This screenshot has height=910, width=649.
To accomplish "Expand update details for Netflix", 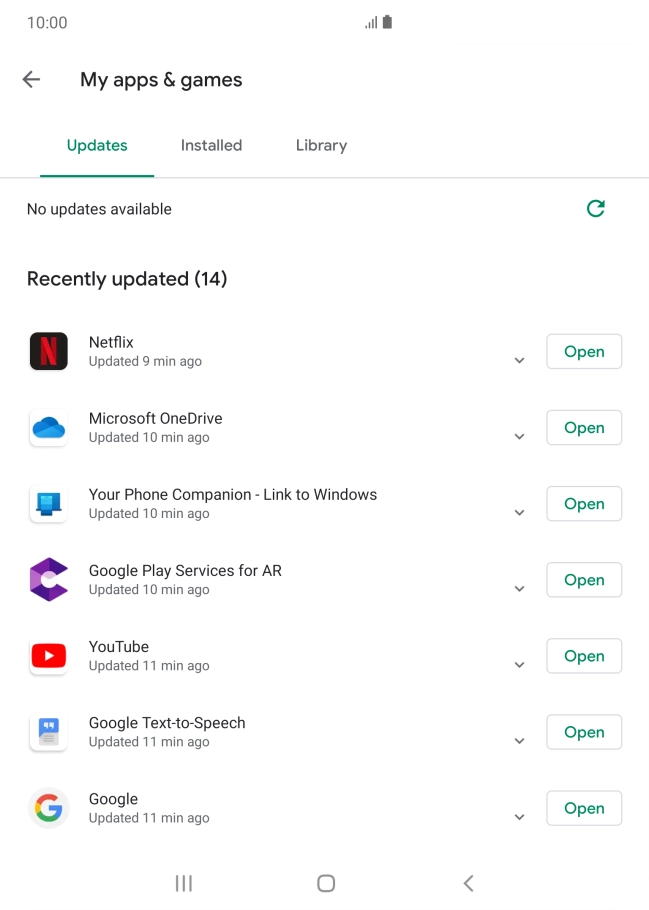I will (519, 361).
